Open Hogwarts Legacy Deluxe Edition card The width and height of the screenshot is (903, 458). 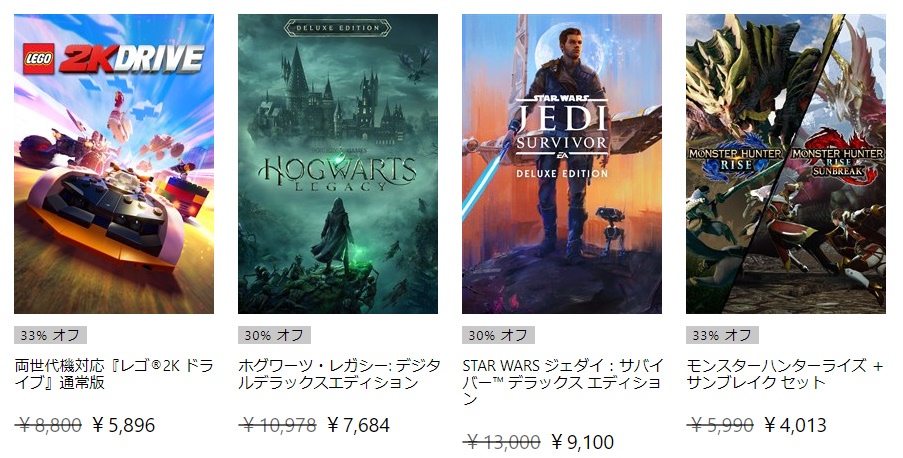click(337, 165)
